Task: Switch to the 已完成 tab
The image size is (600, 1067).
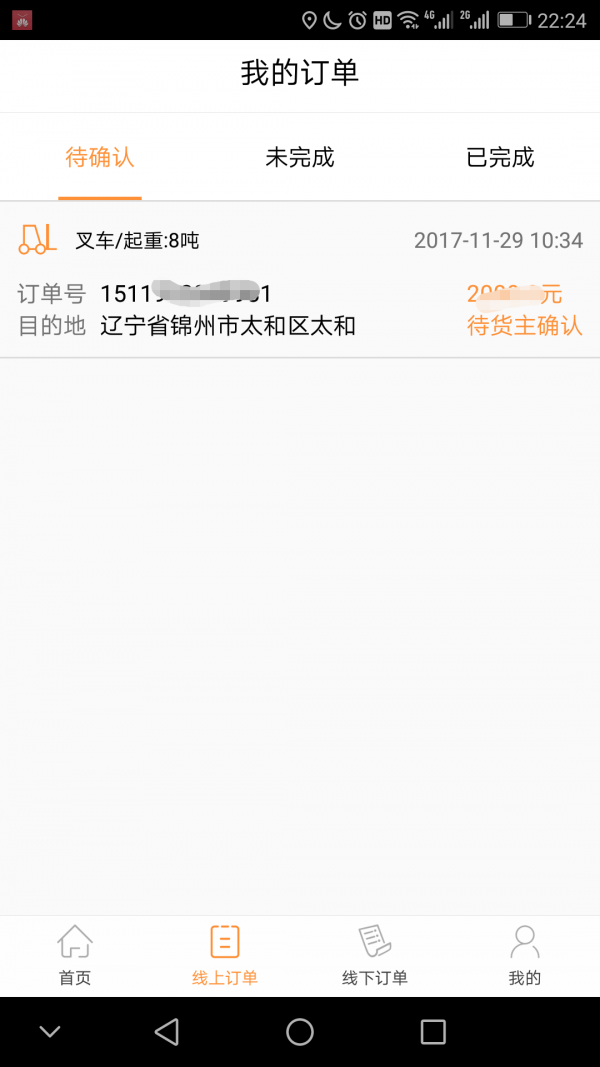Action: [x=500, y=157]
